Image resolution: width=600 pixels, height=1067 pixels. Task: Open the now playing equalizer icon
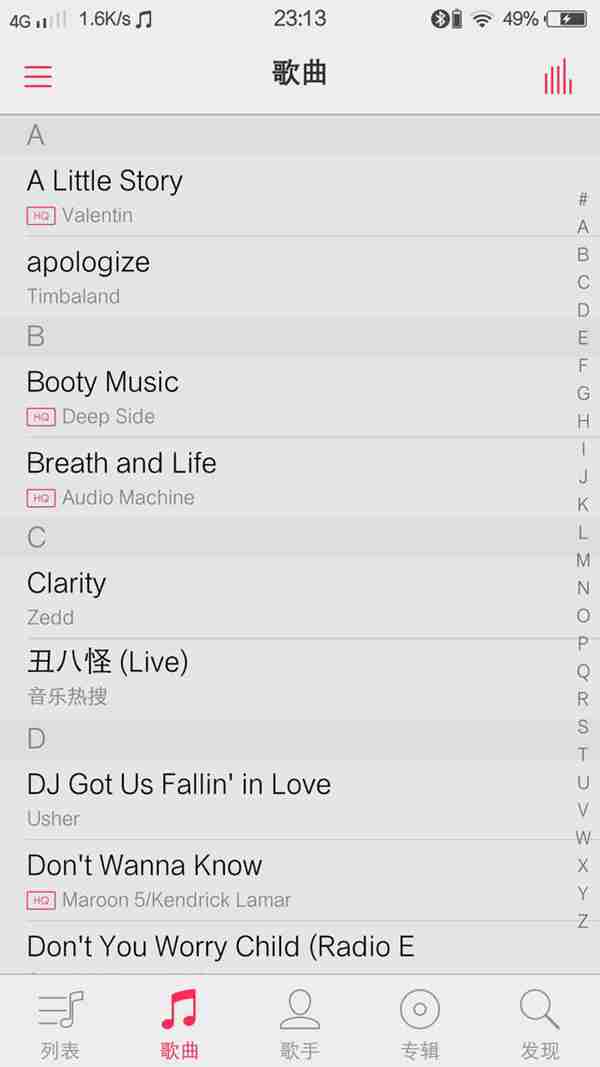(x=558, y=76)
